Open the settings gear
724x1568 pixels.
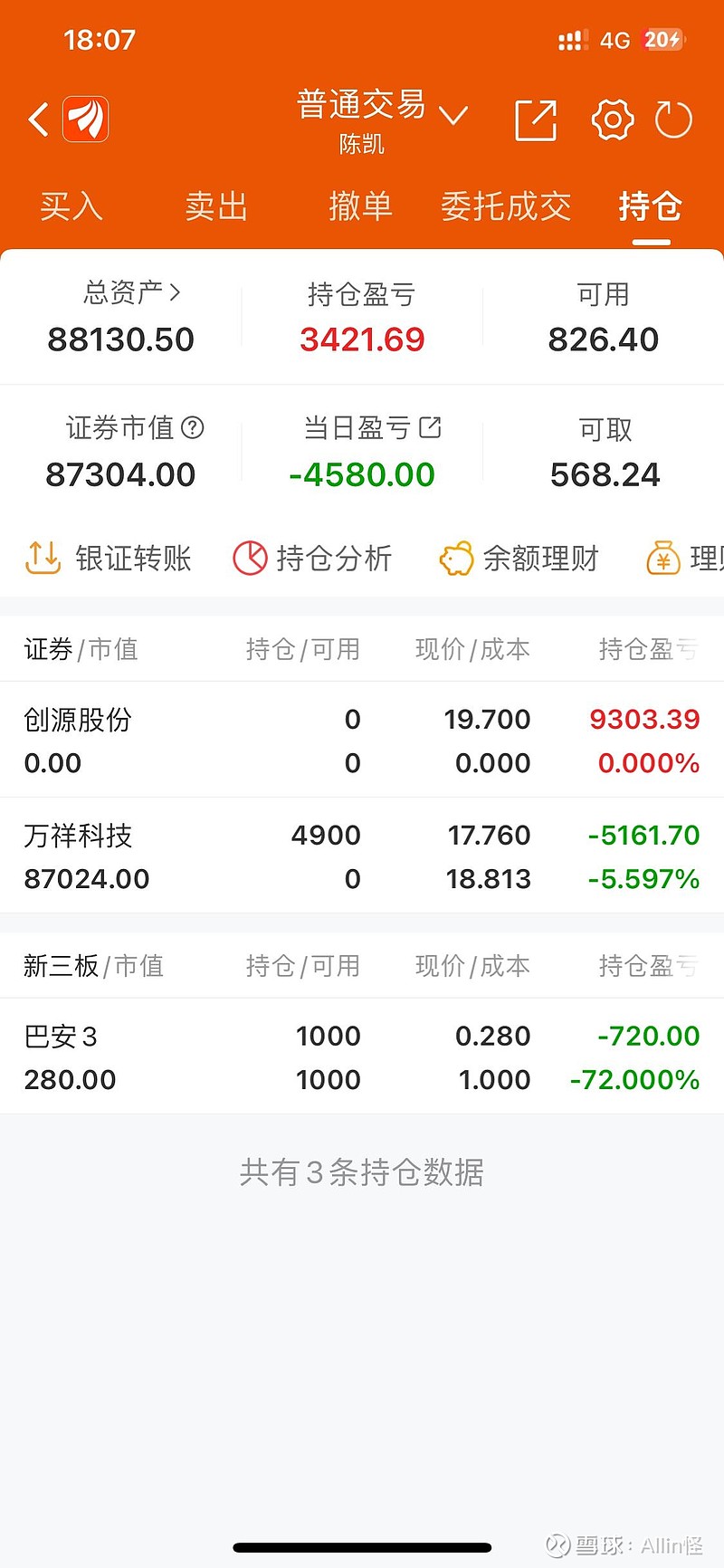[x=613, y=120]
